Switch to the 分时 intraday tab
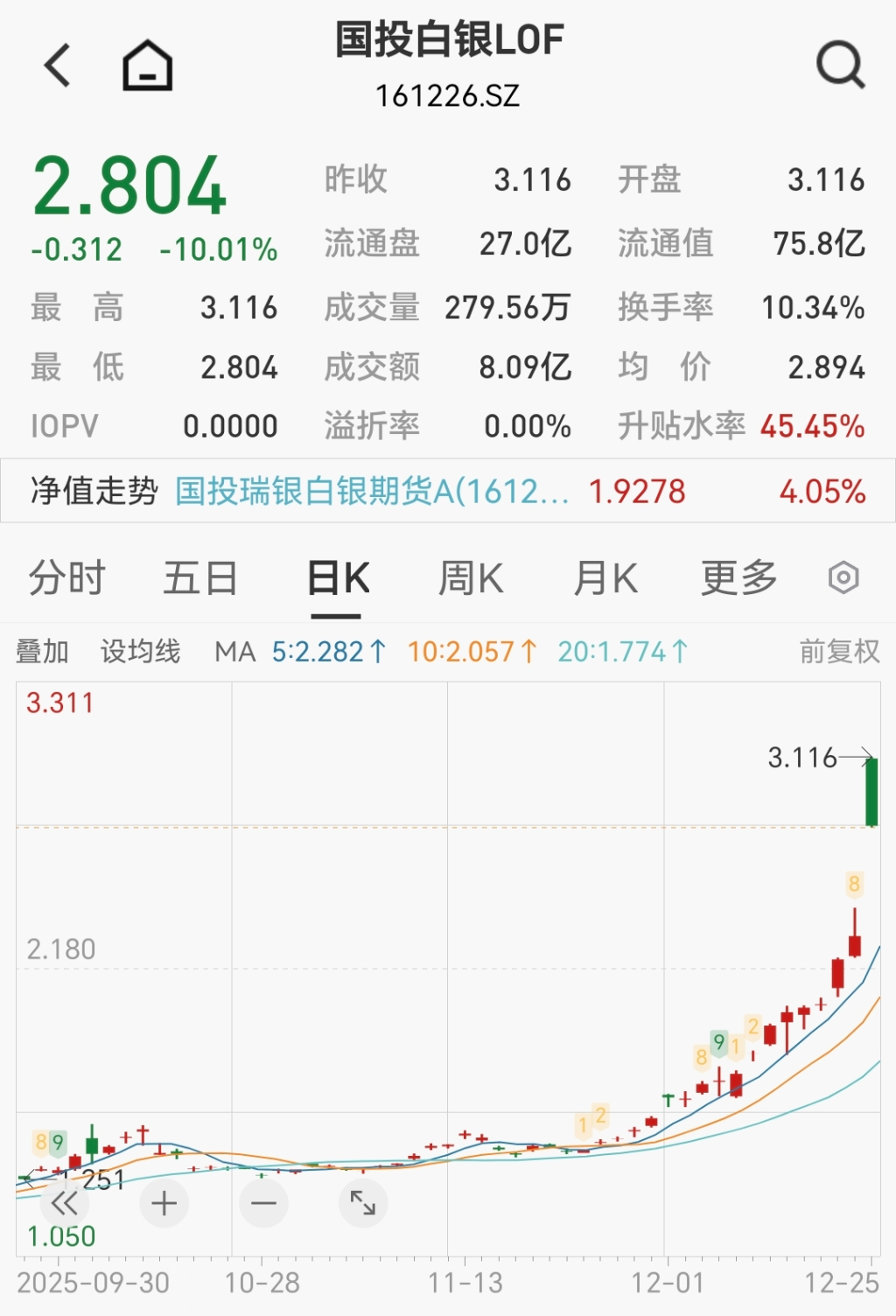Screen dimensions: 896x1316 [68, 577]
